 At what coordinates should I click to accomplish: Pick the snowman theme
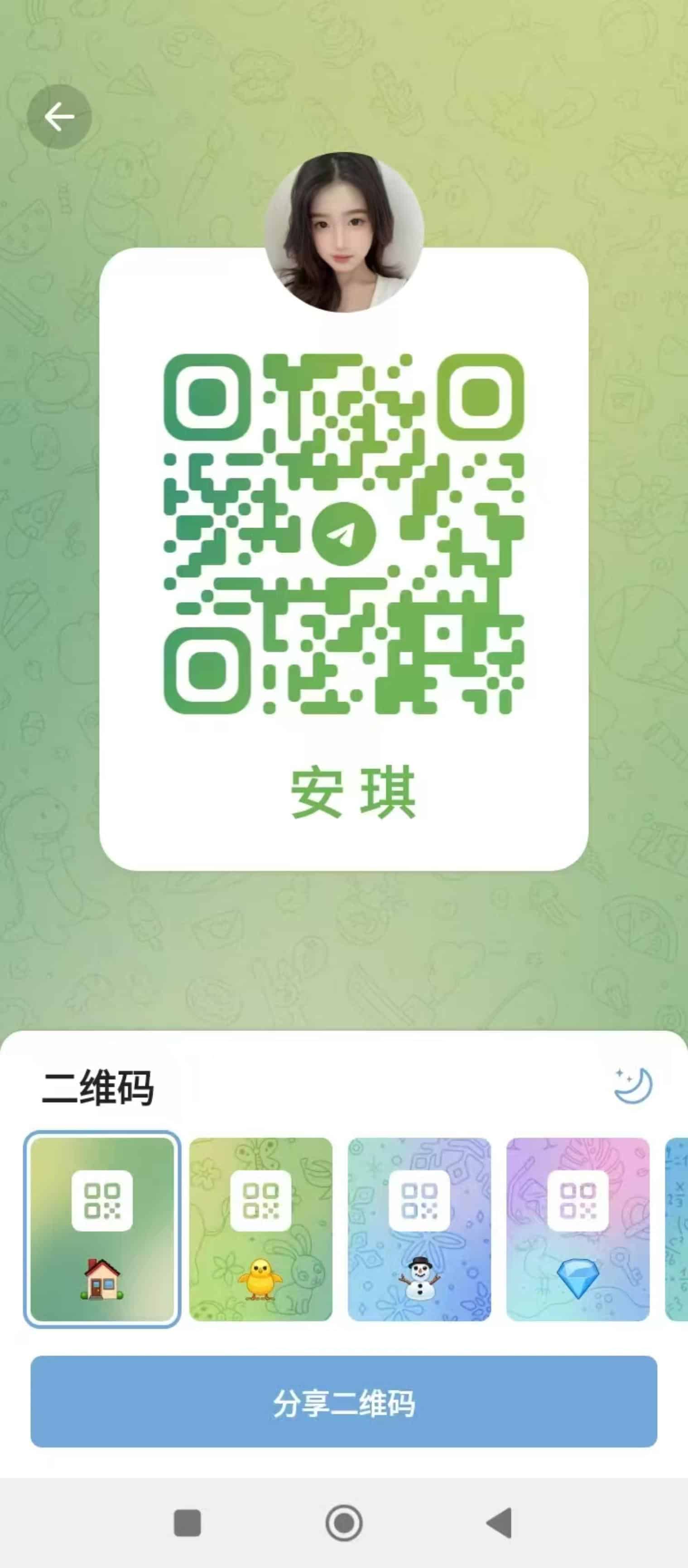pos(419,1229)
